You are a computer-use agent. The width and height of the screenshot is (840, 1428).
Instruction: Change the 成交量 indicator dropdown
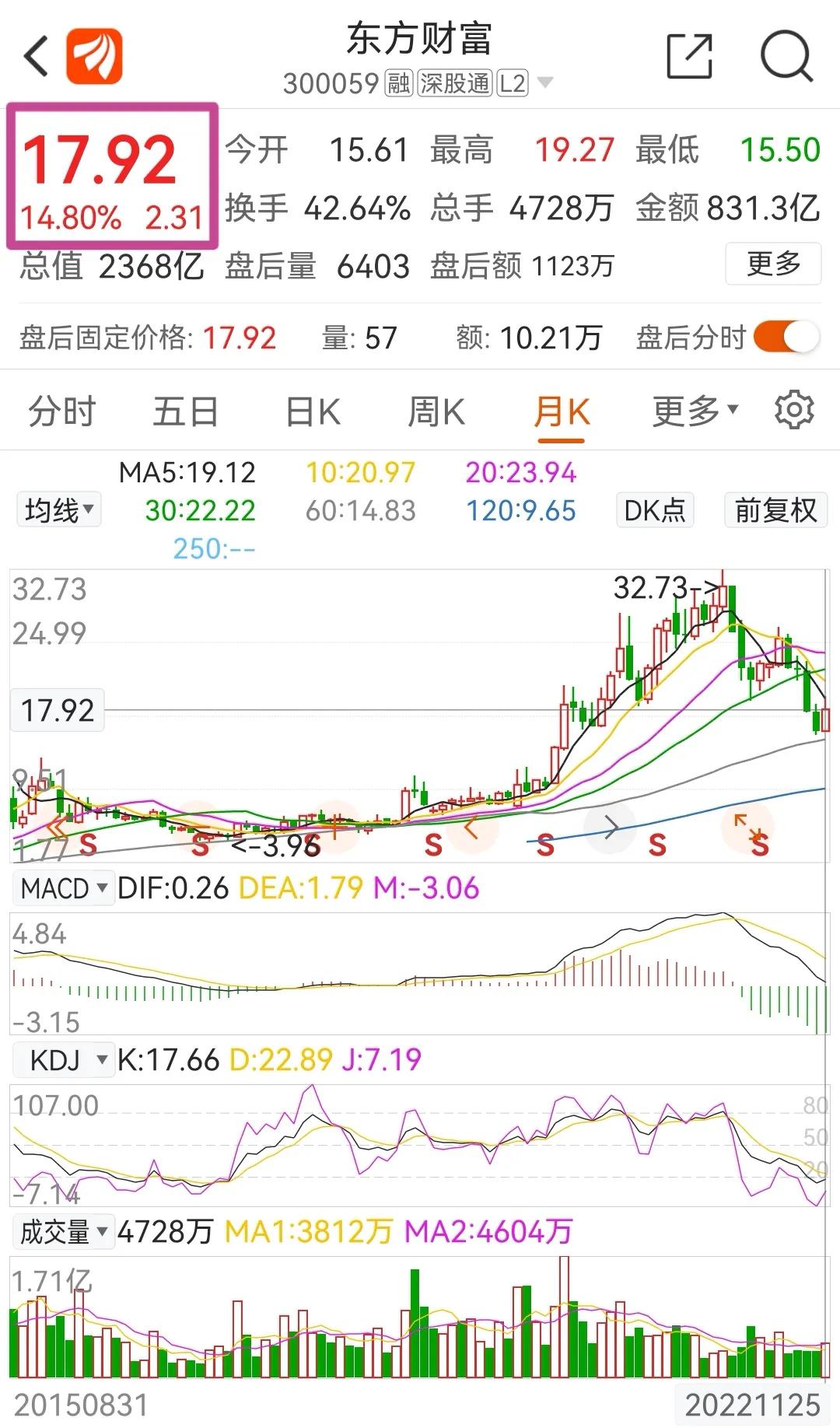tap(64, 1232)
